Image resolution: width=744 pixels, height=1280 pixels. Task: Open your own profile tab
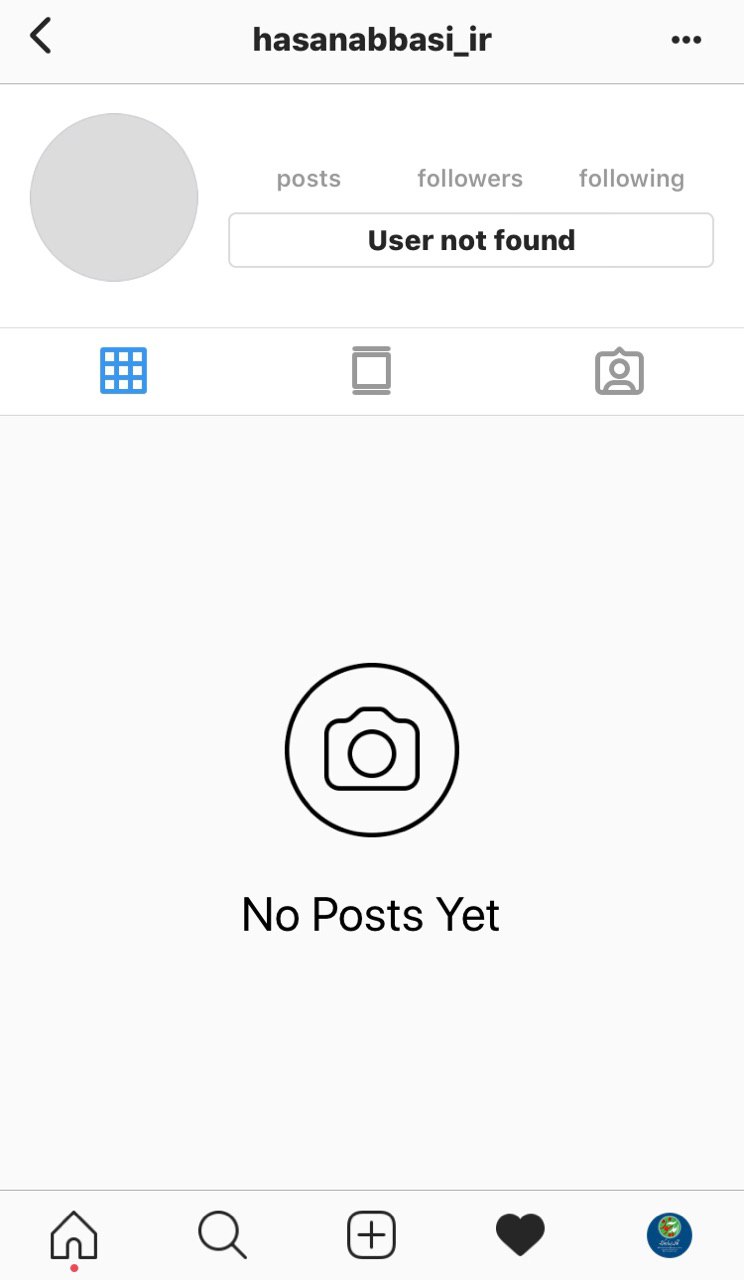[x=669, y=1235]
